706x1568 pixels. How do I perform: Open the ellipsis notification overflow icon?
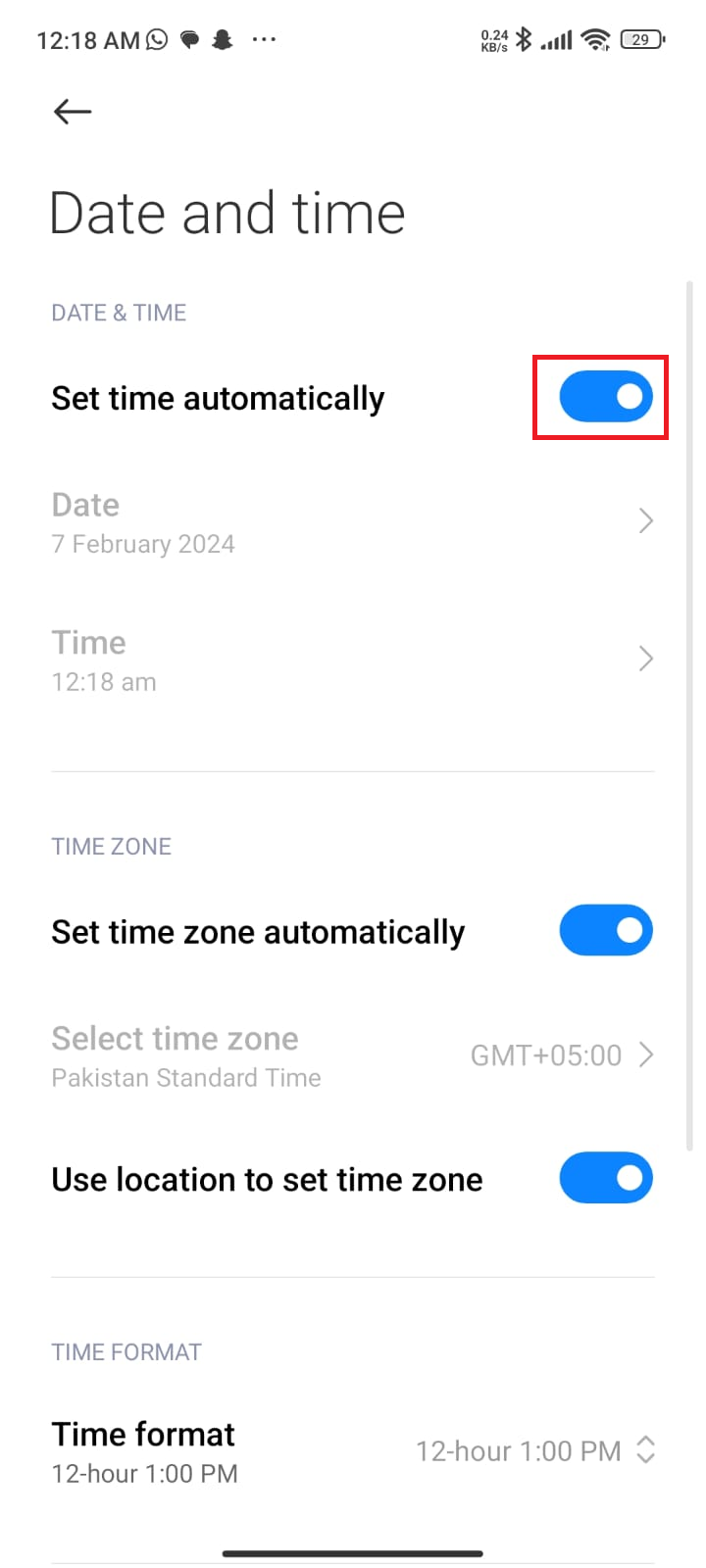(x=263, y=39)
